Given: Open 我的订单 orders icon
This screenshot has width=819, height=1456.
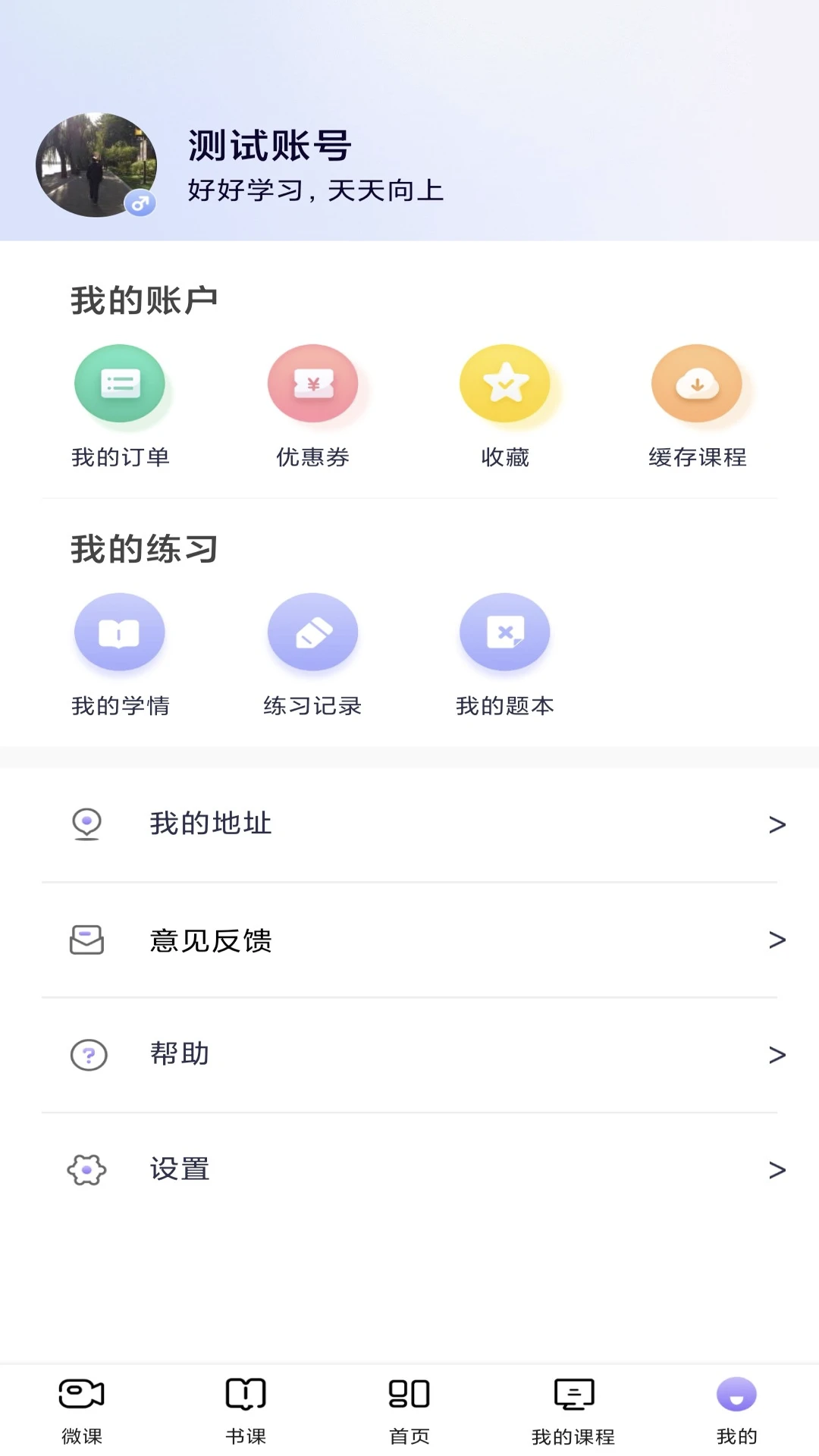Looking at the screenshot, I should [120, 383].
